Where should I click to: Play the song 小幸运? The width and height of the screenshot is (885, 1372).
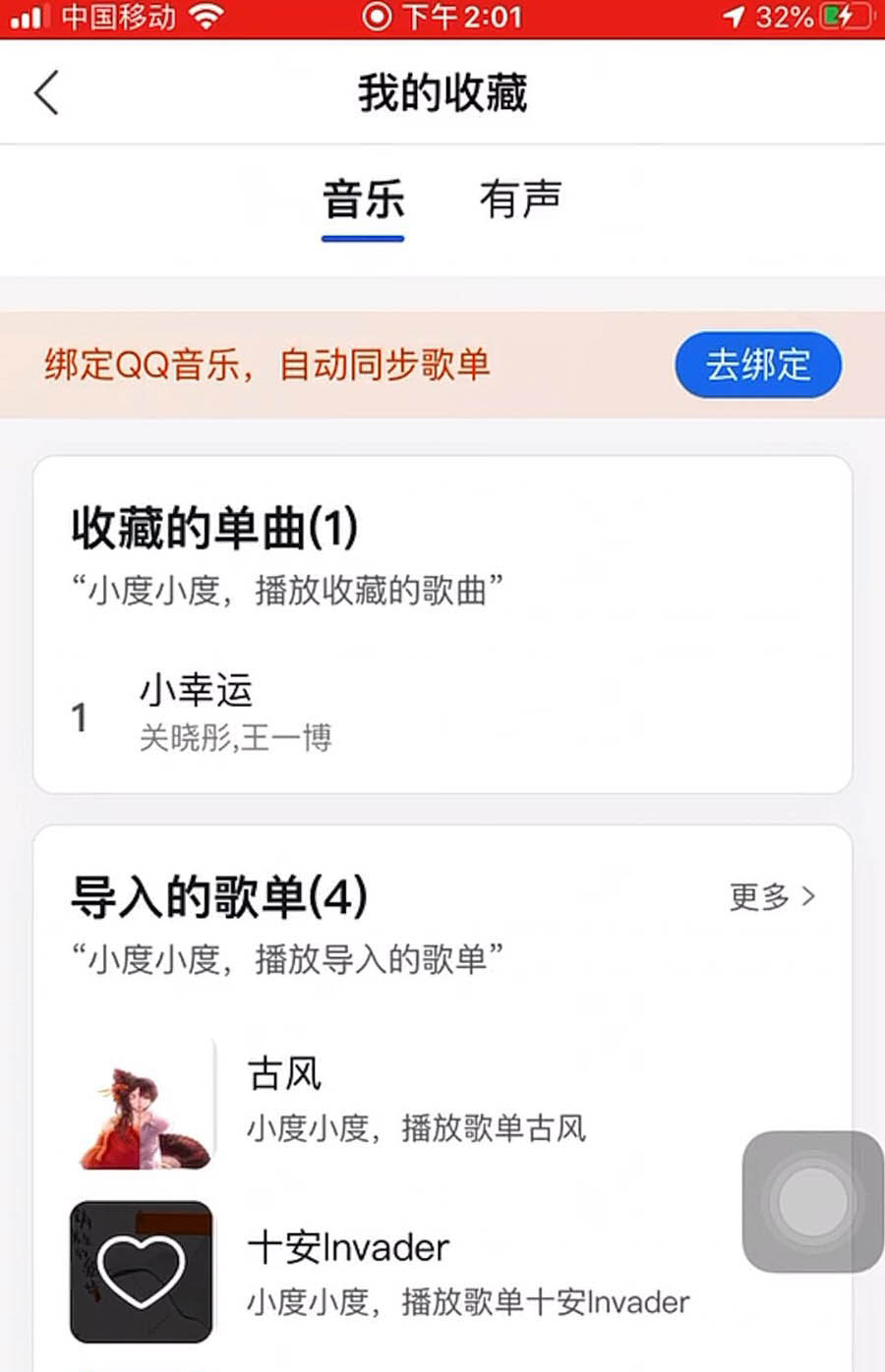[195, 691]
